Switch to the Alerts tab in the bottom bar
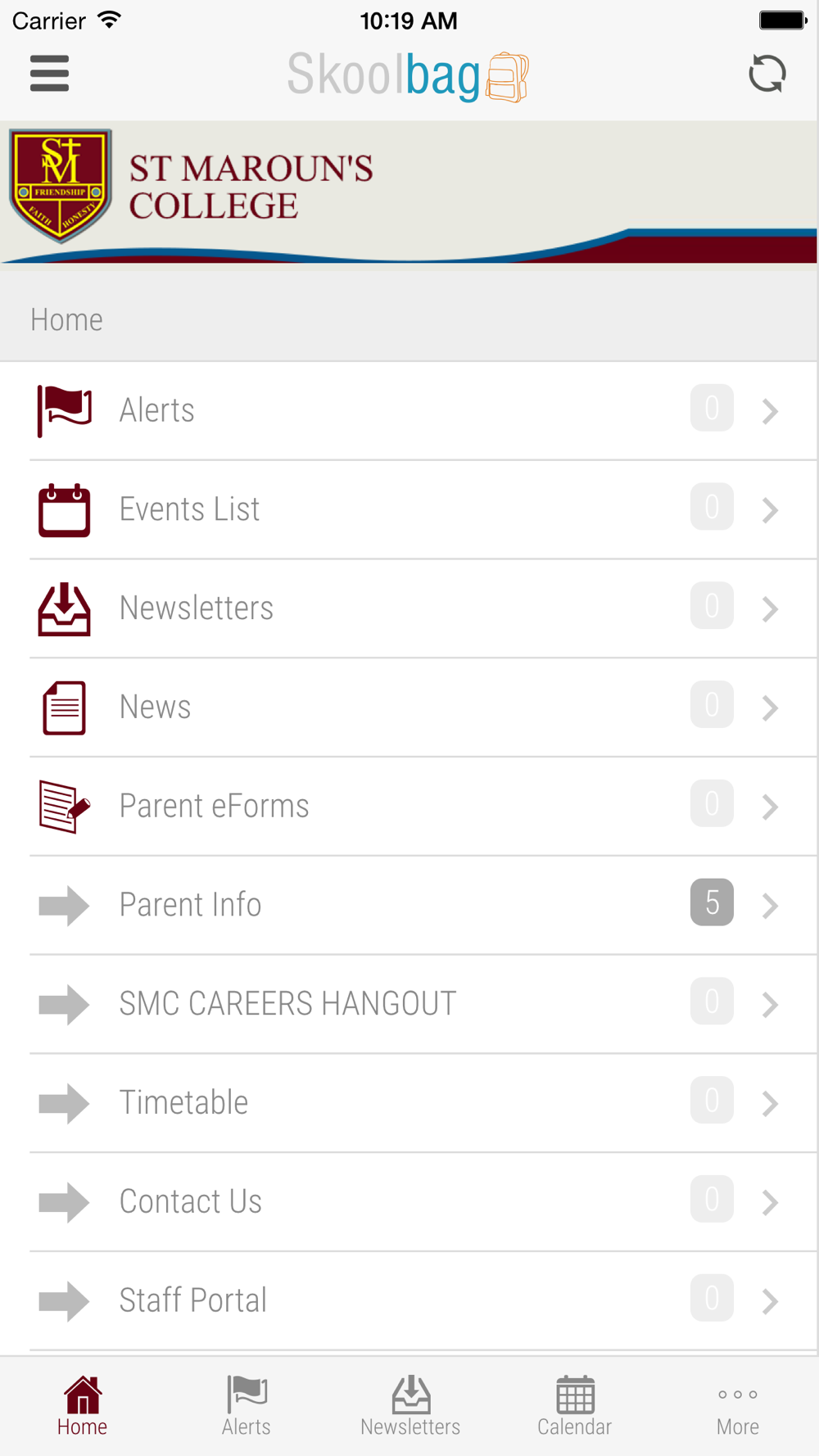The image size is (819, 1456). tap(246, 1406)
